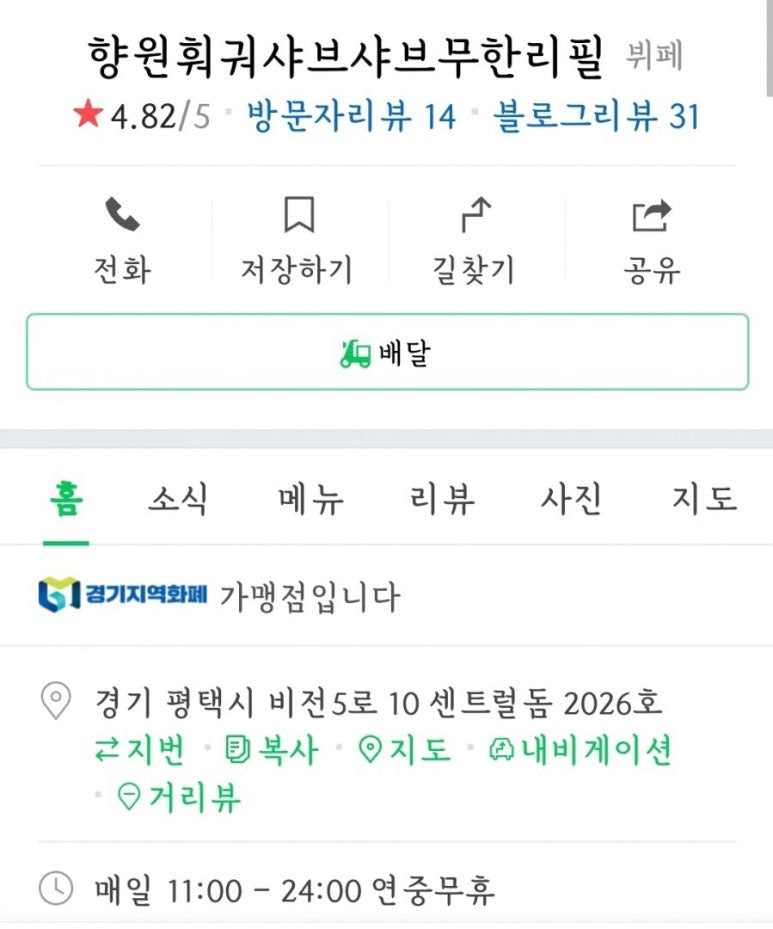Open 거리뷰 street view
This screenshot has width=773, height=929.
tap(180, 797)
